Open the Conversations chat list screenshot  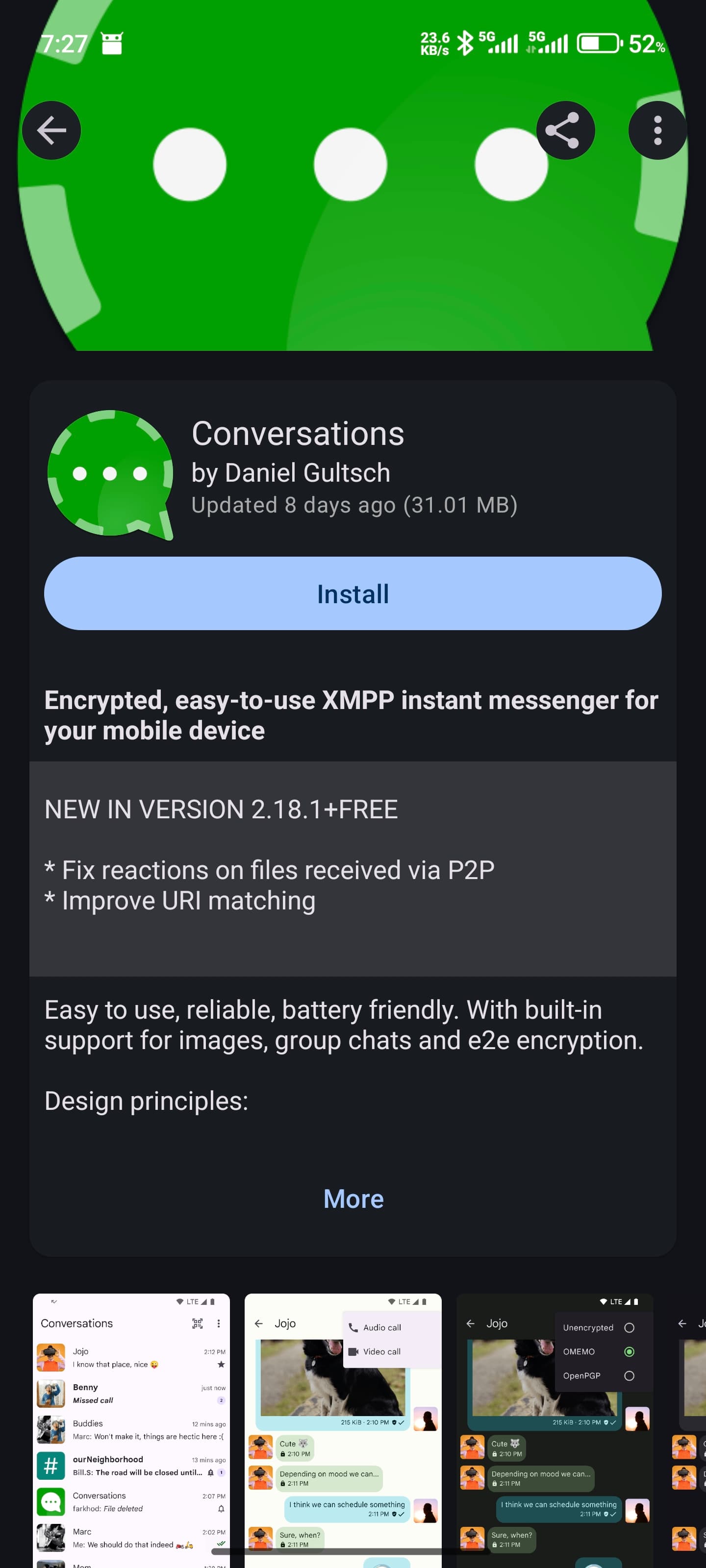coord(131,1429)
